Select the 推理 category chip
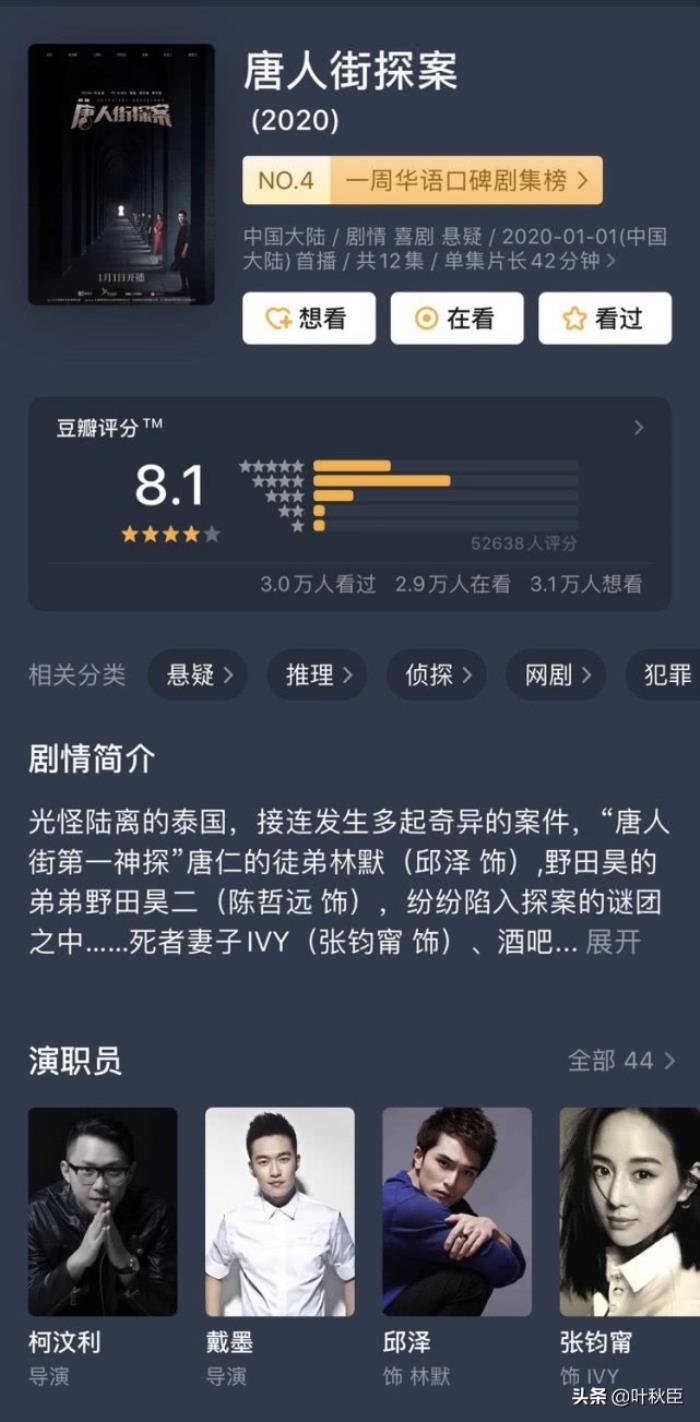This screenshot has width=700, height=1422. click(317, 675)
